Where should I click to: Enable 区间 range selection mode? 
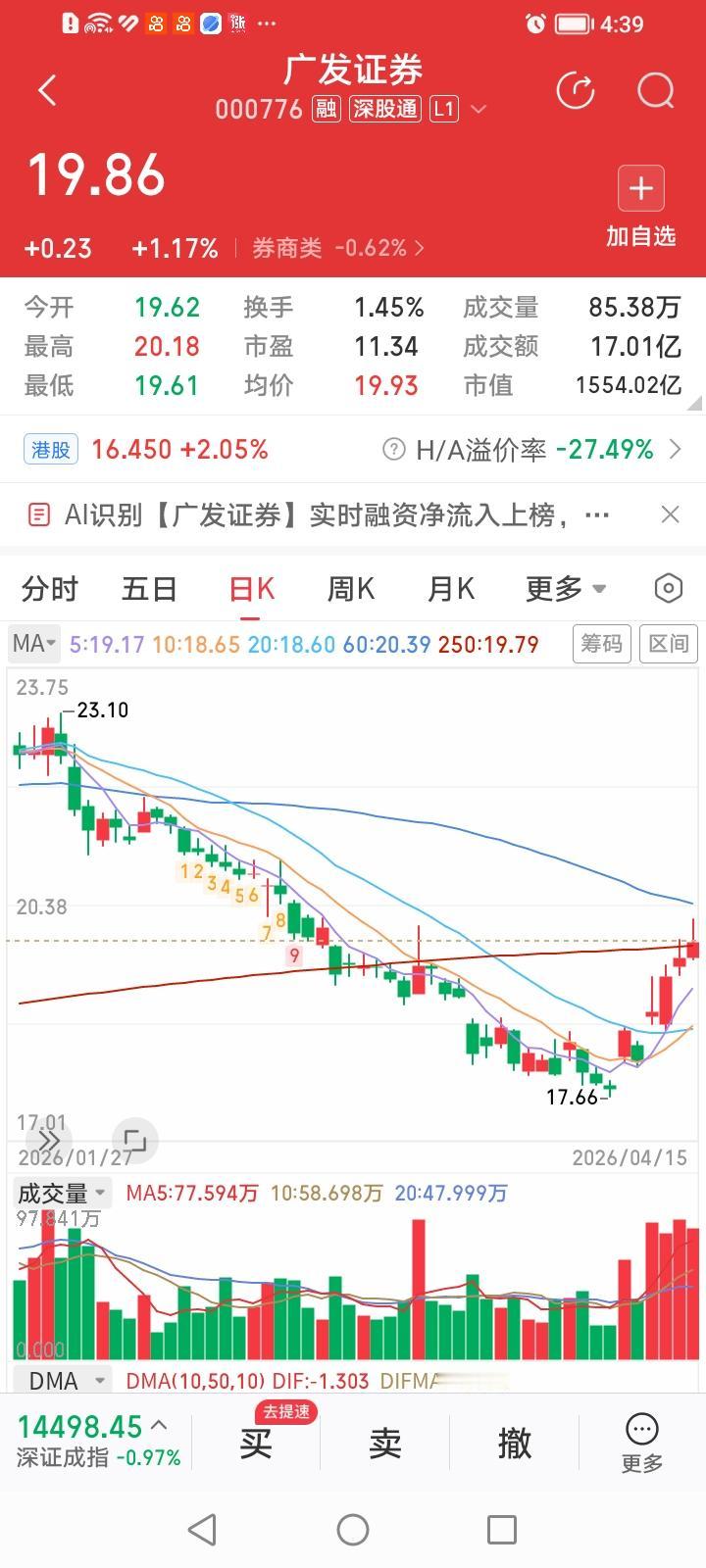(668, 645)
